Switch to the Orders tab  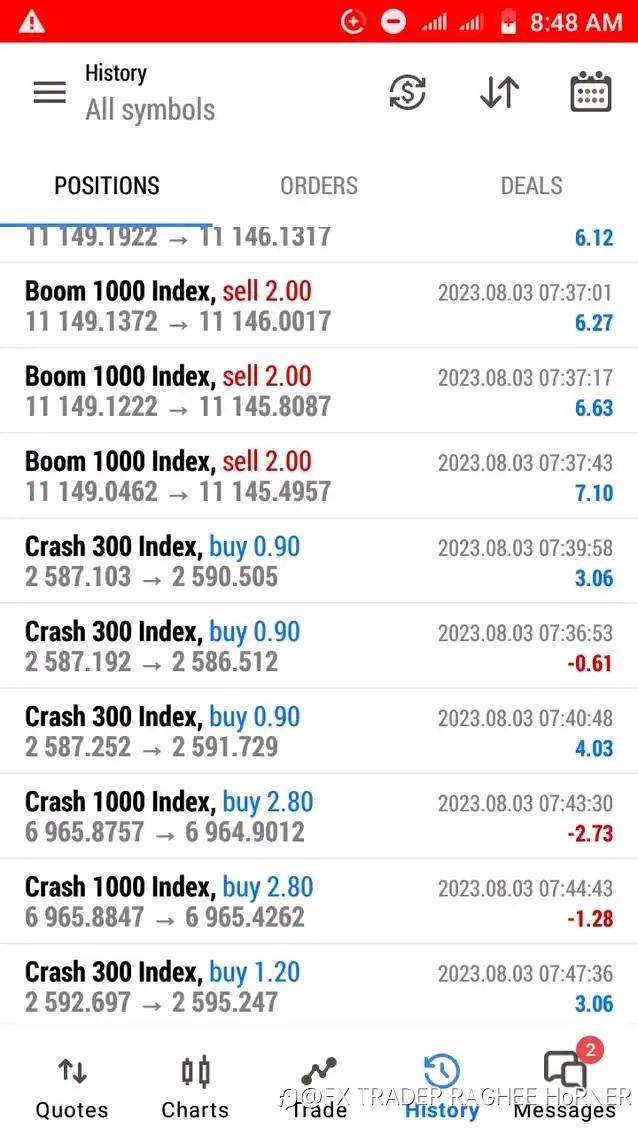[318, 186]
